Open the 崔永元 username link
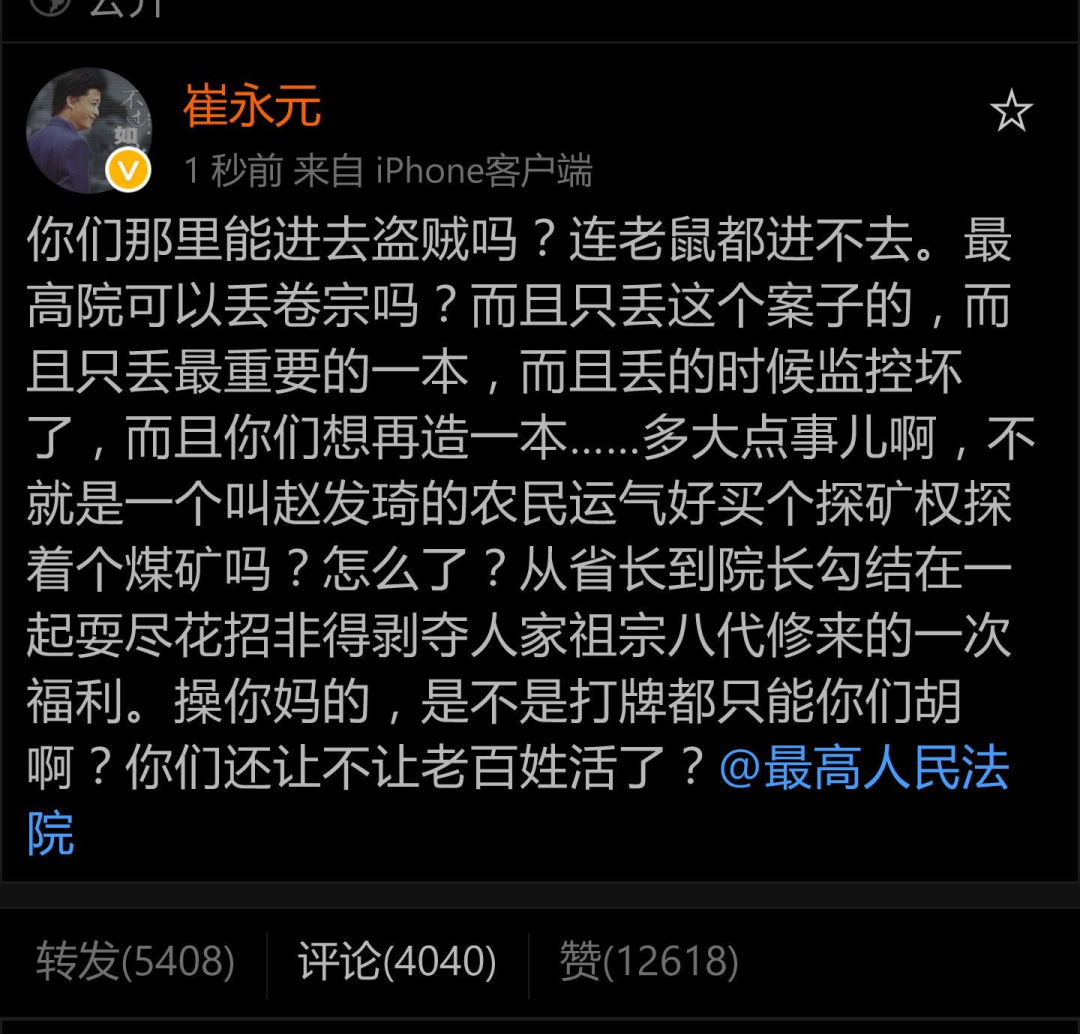Viewport: 1080px width, 1034px height. point(252,106)
